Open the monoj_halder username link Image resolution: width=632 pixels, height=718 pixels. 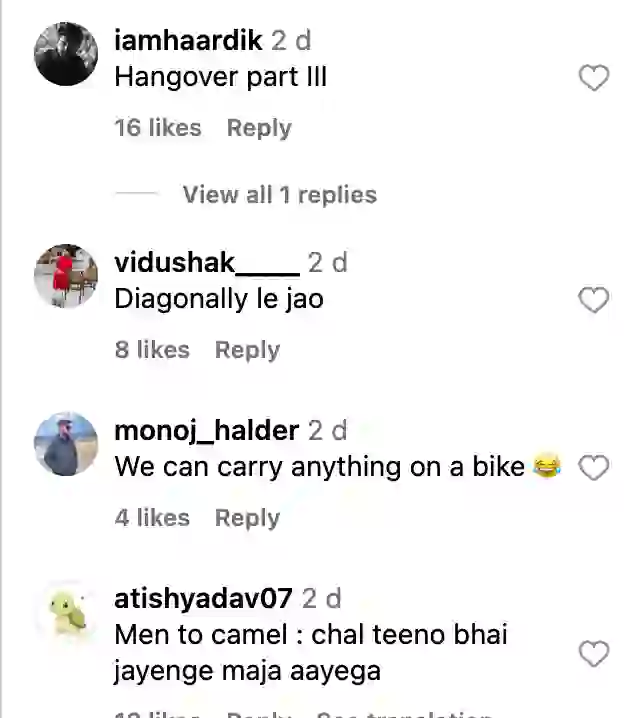(x=206, y=431)
